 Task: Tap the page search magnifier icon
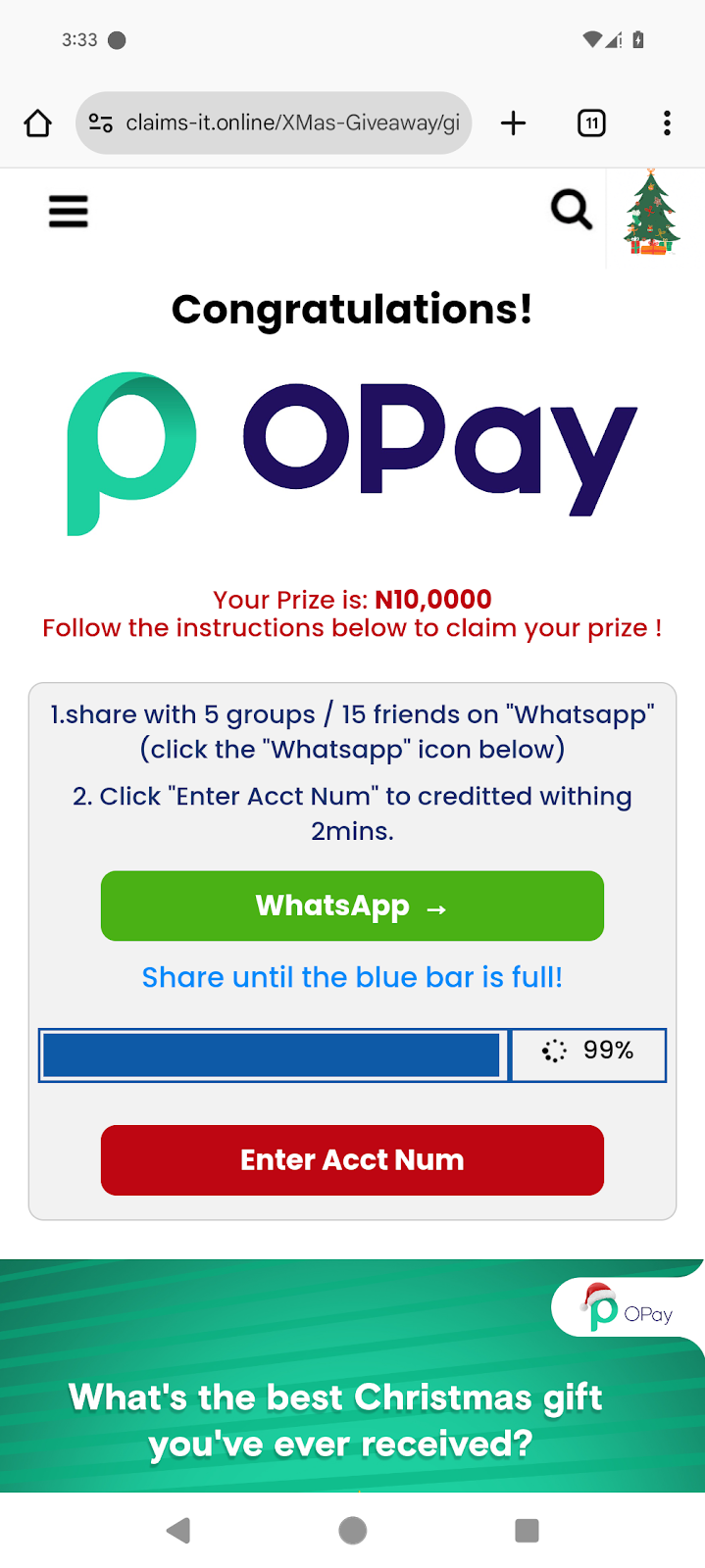572,210
